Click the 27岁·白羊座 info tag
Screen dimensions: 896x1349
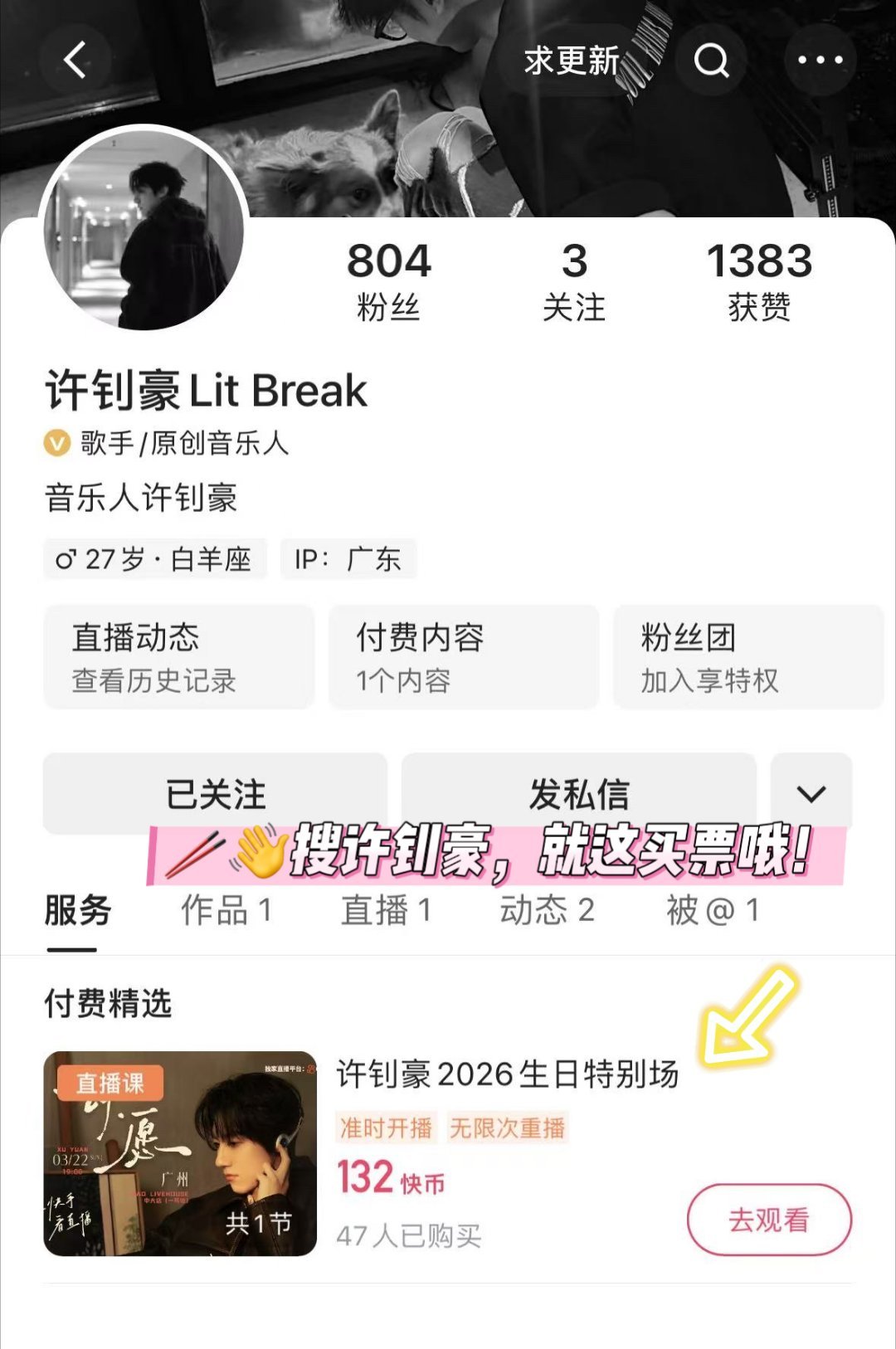(154, 559)
